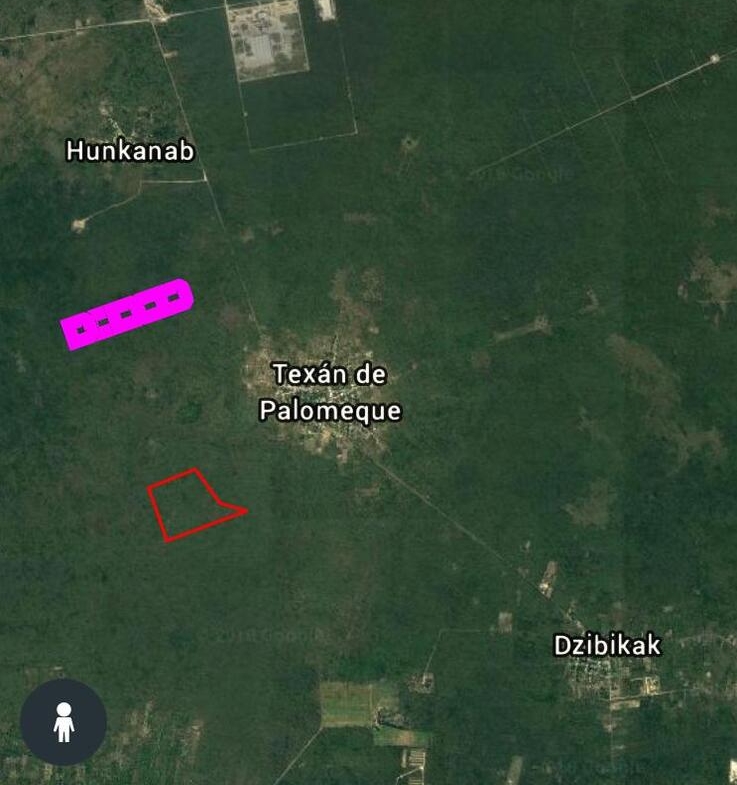
Task: Tap the Dzibikak place label
Action: click(x=607, y=646)
